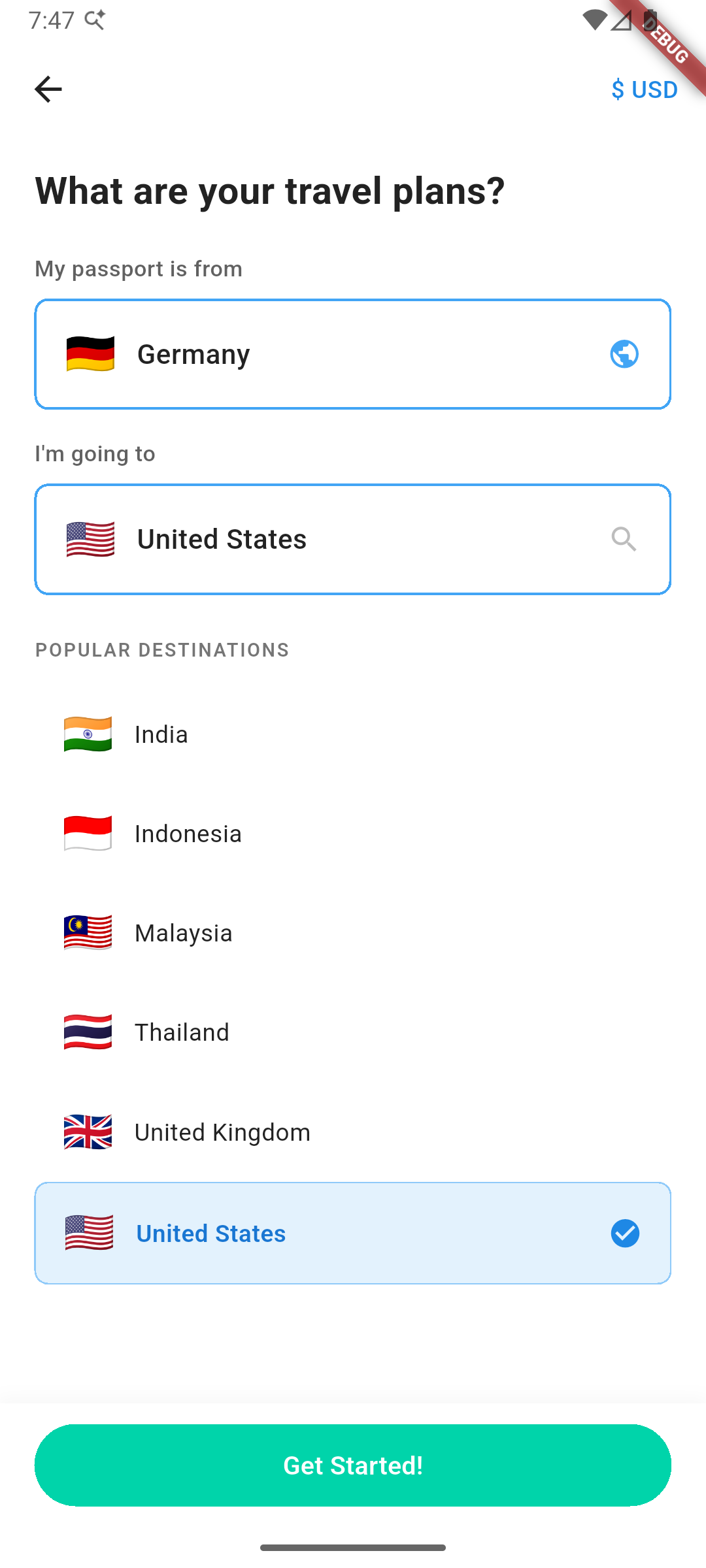The height and width of the screenshot is (1568, 706).
Task: Click the globe icon in the passport field
Action: (x=623, y=353)
